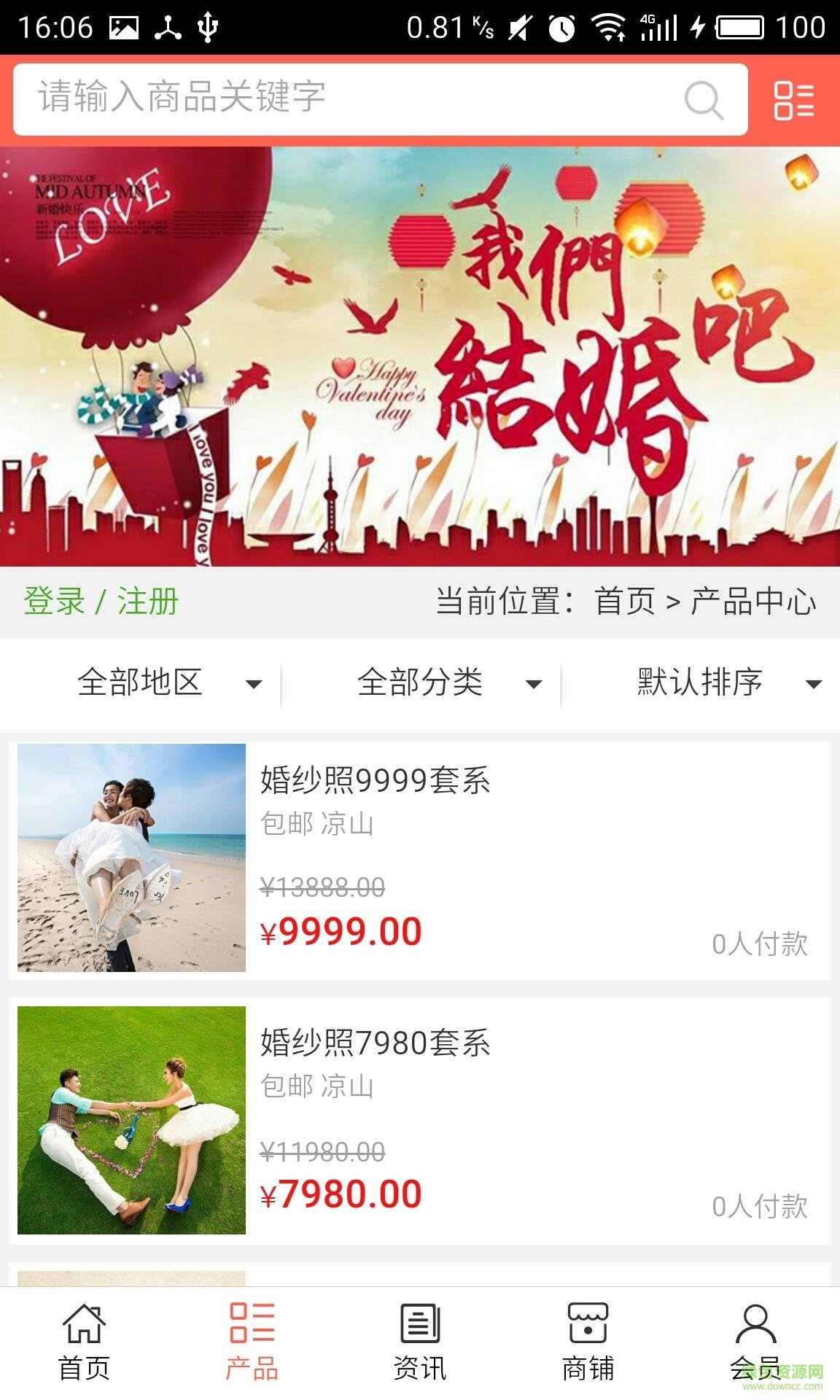Viewport: 840px width, 1400px height.
Task: Open the 婚纱照9999套系 product card
Action: tap(420, 859)
